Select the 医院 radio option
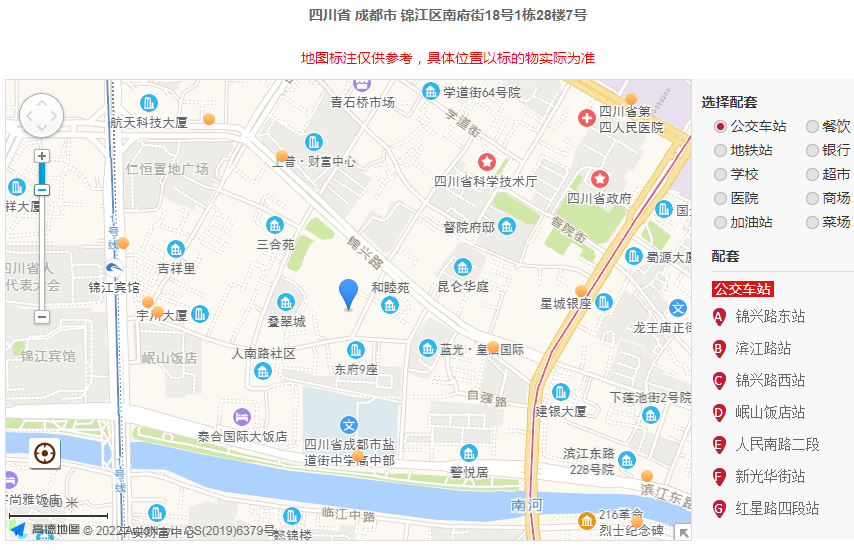 721,198
